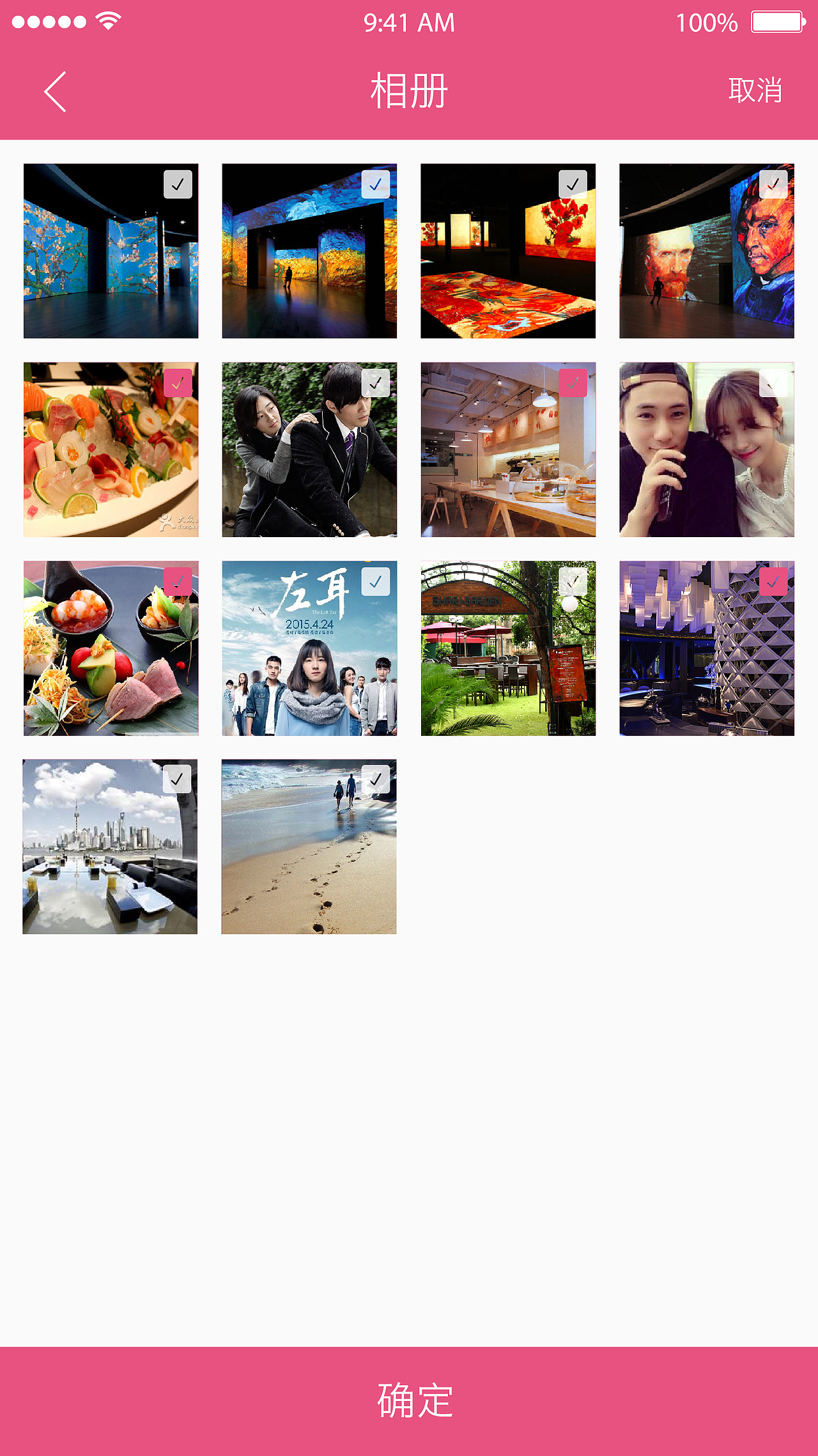818x1456 pixels.
Task: Deselect the purple lounge interior photo
Action: coord(773,581)
